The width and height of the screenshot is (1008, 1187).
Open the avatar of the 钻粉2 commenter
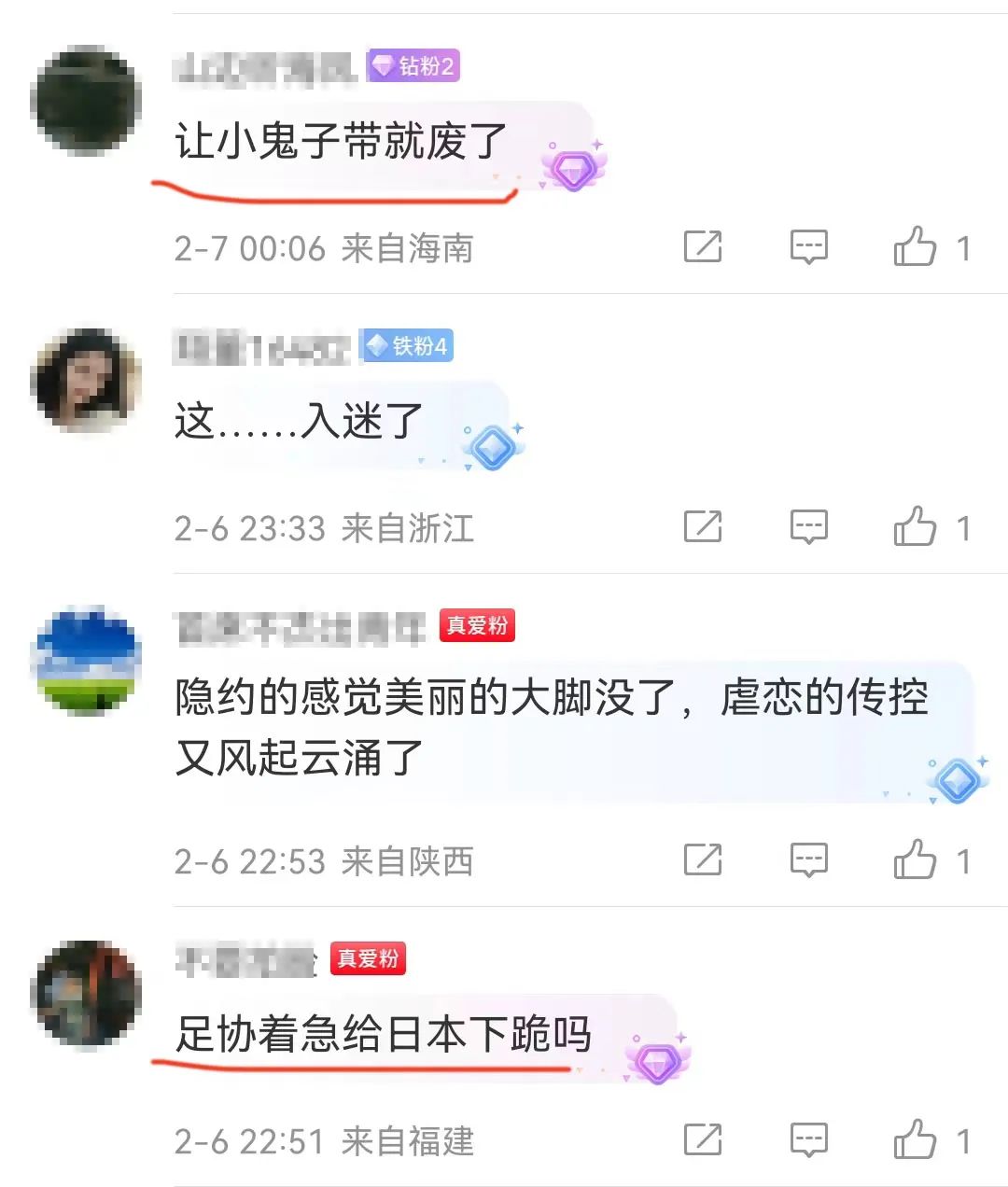tap(86, 101)
